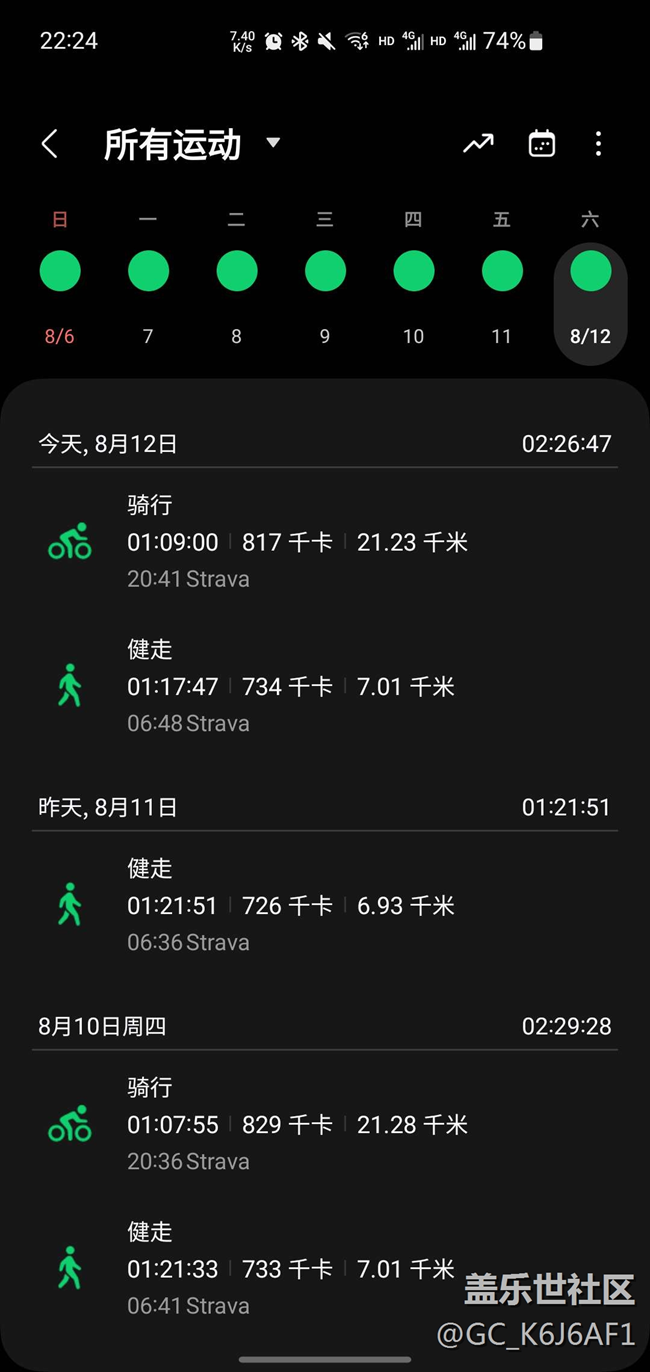Viewport: 650px width, 1372px height.
Task: Open today's 骑行 workout of 21.23 千米
Action: pyautogui.click(x=325, y=542)
